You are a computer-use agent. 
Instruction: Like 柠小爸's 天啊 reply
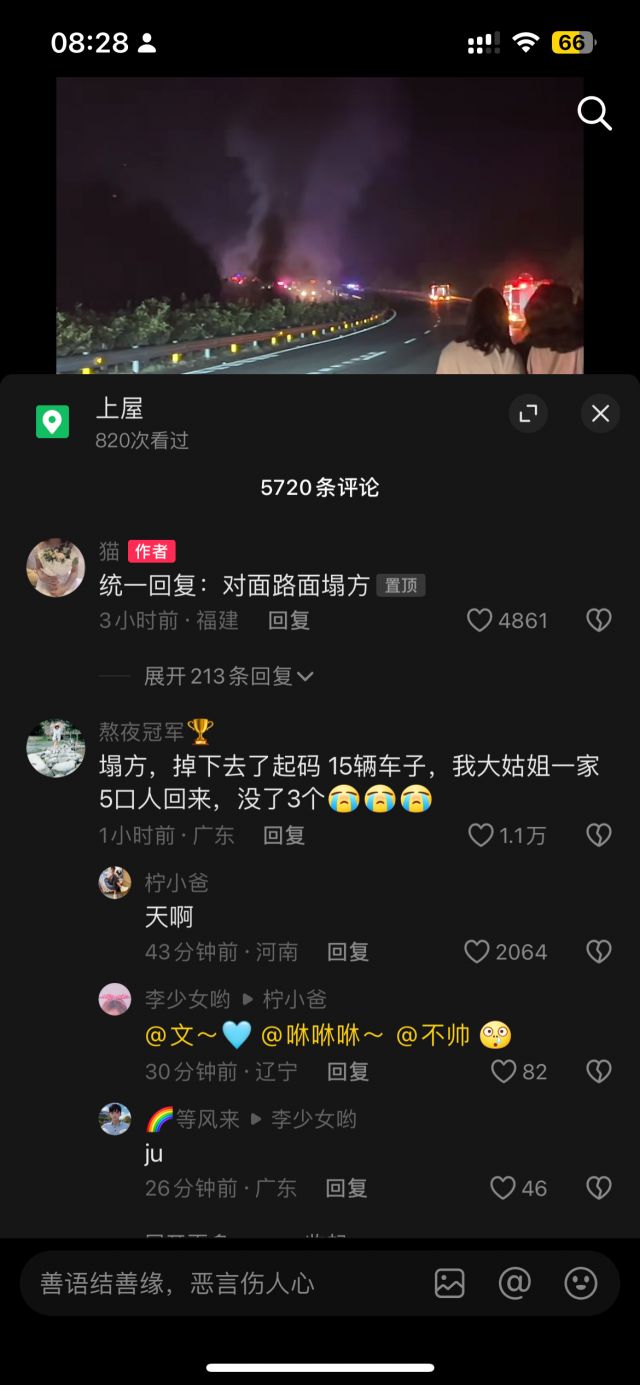(477, 952)
